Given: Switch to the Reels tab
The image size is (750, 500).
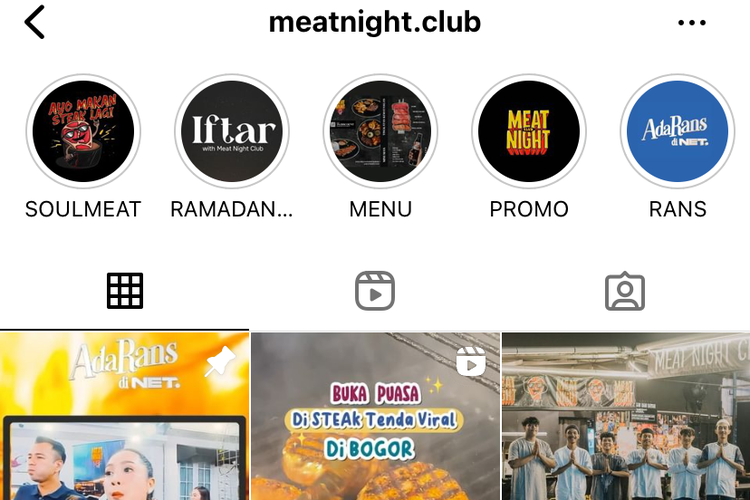Looking at the screenshot, I should click(x=375, y=291).
